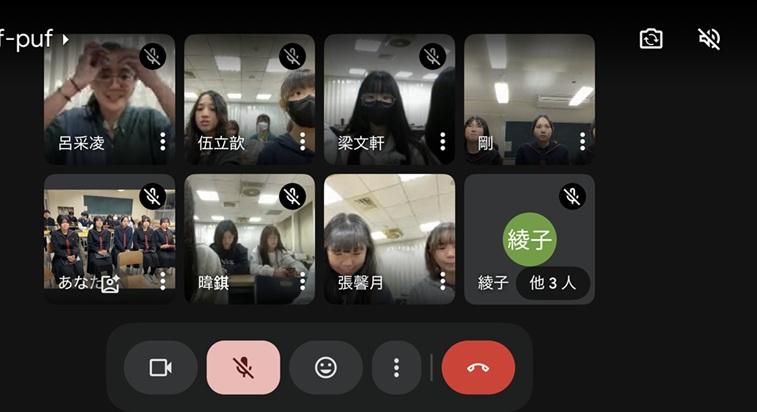Viewport: 757px width, 412px height.
Task: Open options on your own あなた tile
Action: click(x=163, y=282)
